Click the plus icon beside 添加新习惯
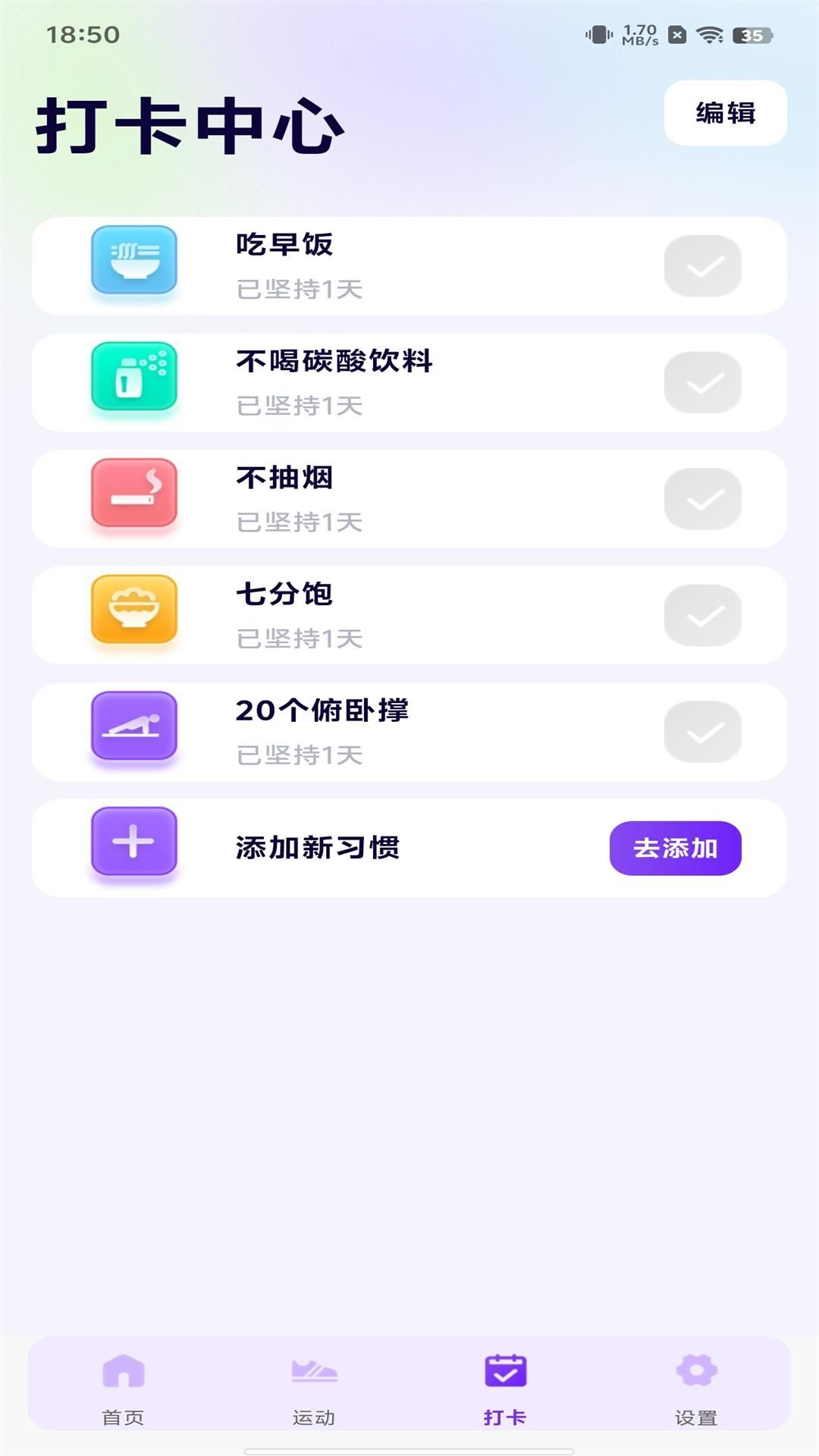Image resolution: width=819 pixels, height=1456 pixels. [x=133, y=842]
